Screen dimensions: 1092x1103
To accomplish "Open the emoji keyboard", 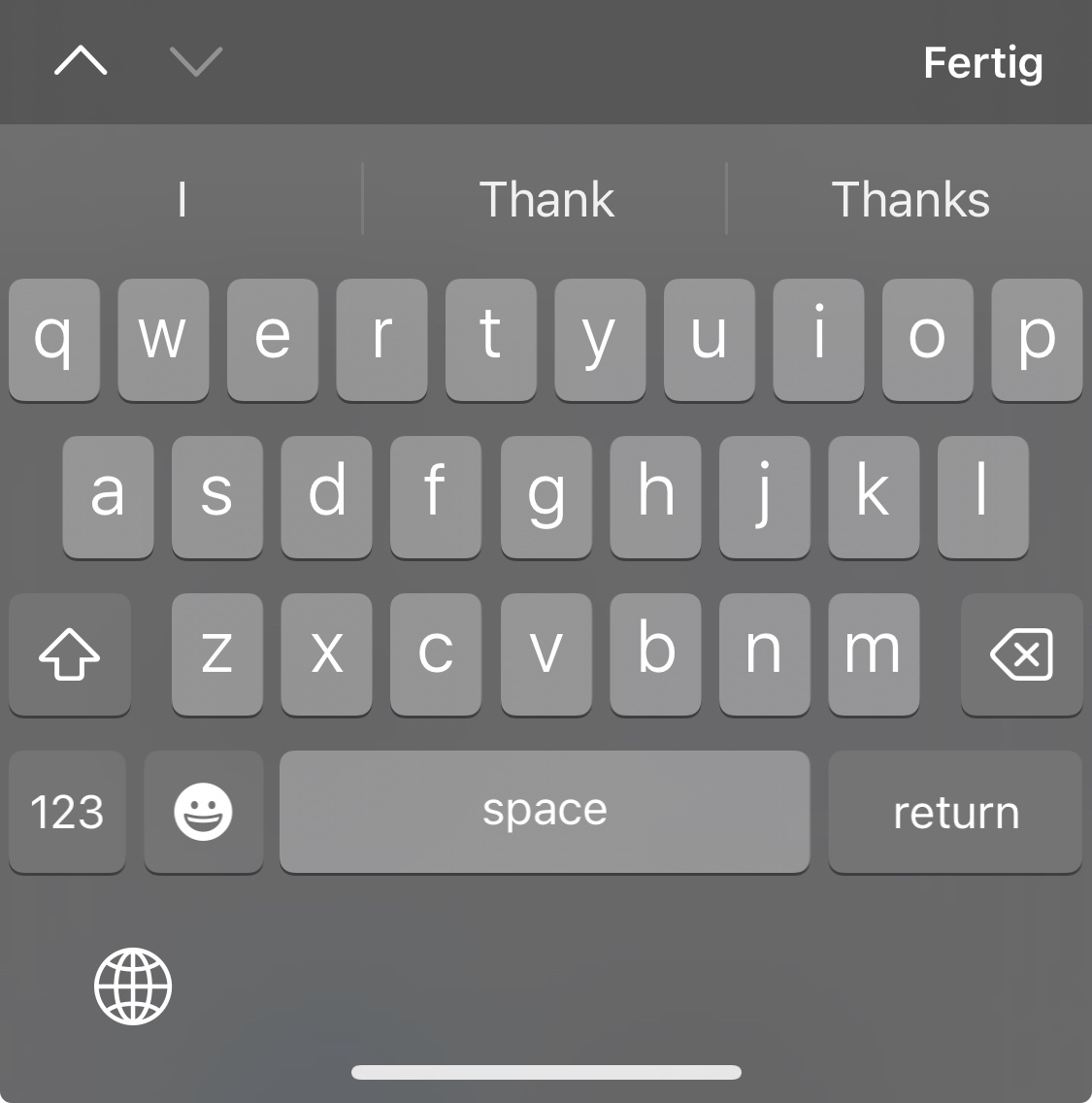I will coord(203,812).
